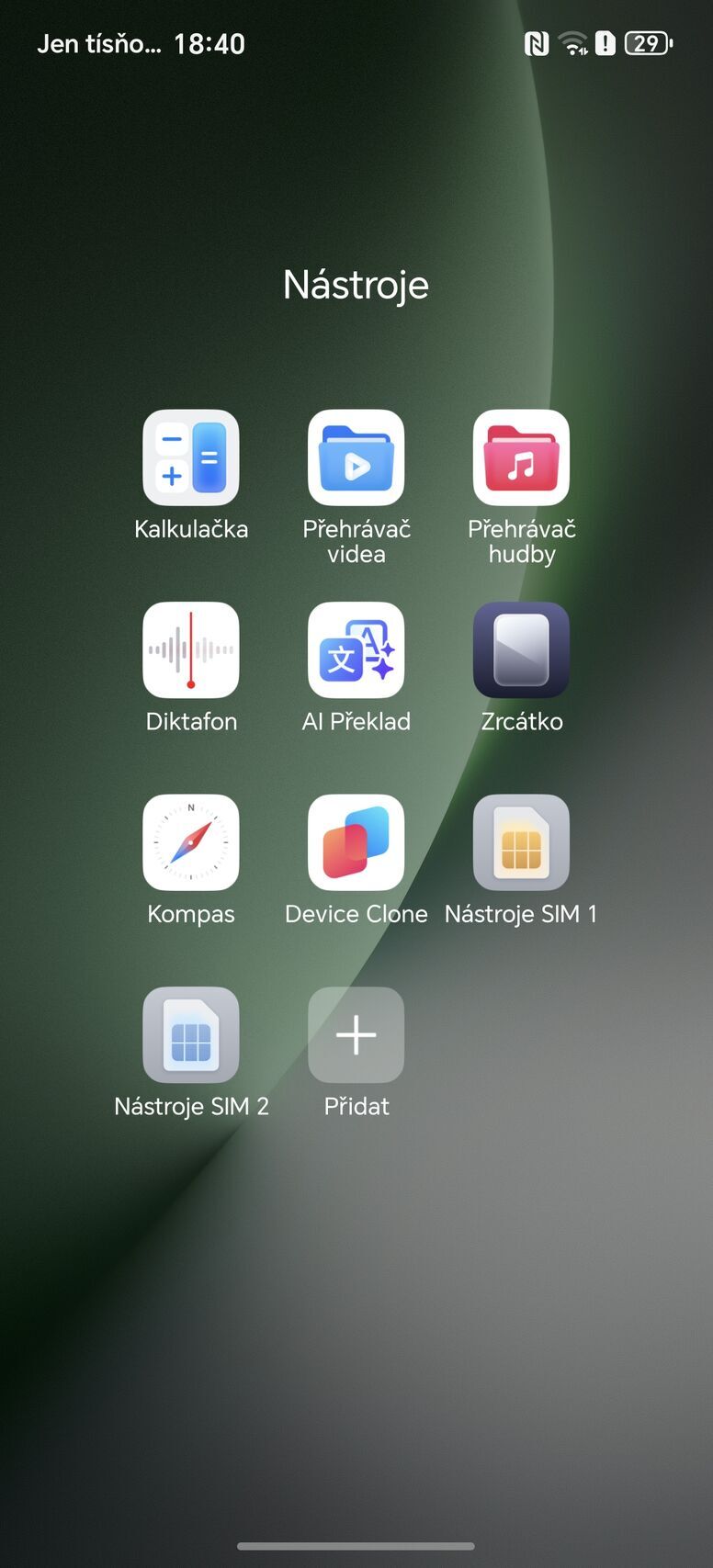
Task: Launch Přehrávač videa
Action: tap(356, 457)
